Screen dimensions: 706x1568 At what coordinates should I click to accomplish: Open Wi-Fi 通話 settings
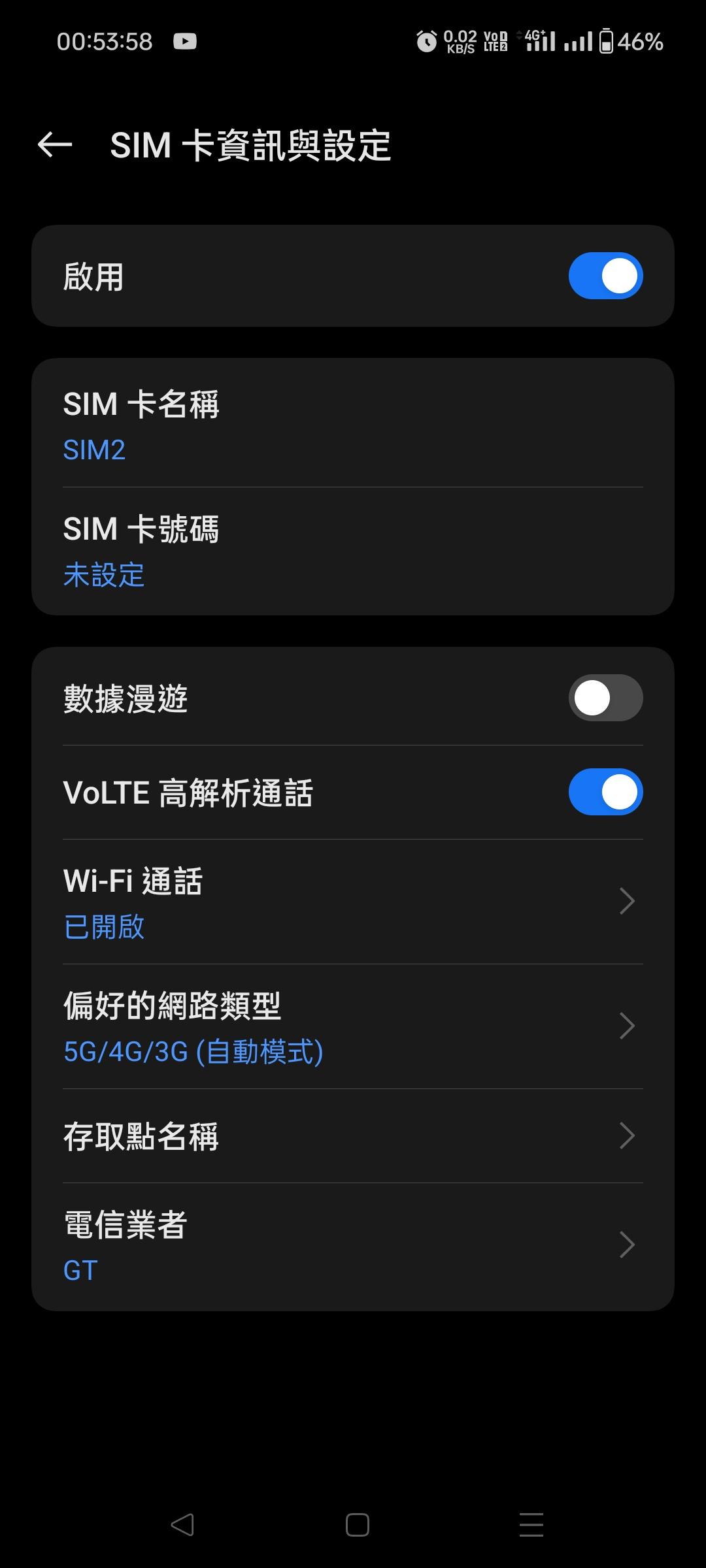[353, 902]
